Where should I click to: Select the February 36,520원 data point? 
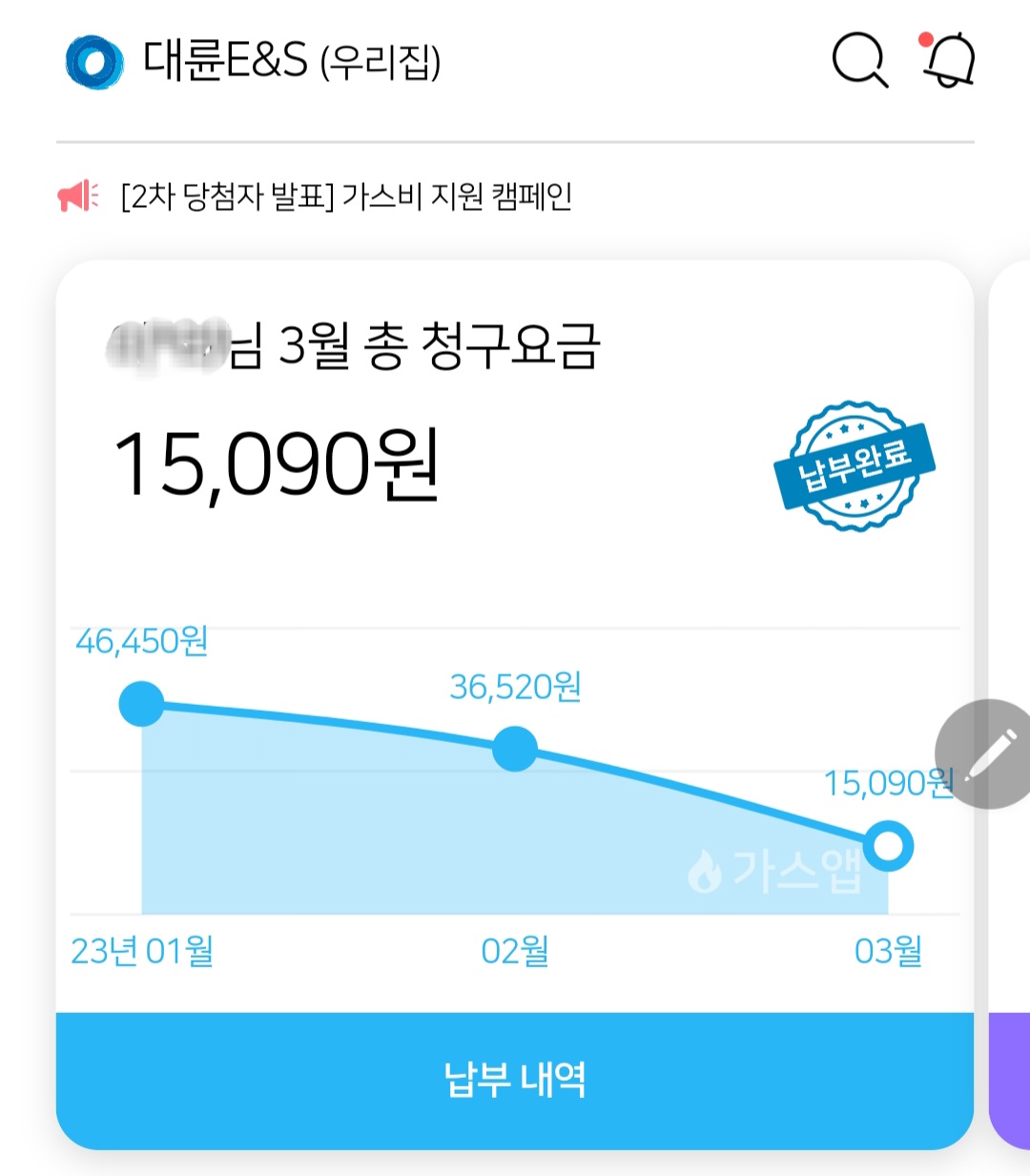(x=515, y=749)
